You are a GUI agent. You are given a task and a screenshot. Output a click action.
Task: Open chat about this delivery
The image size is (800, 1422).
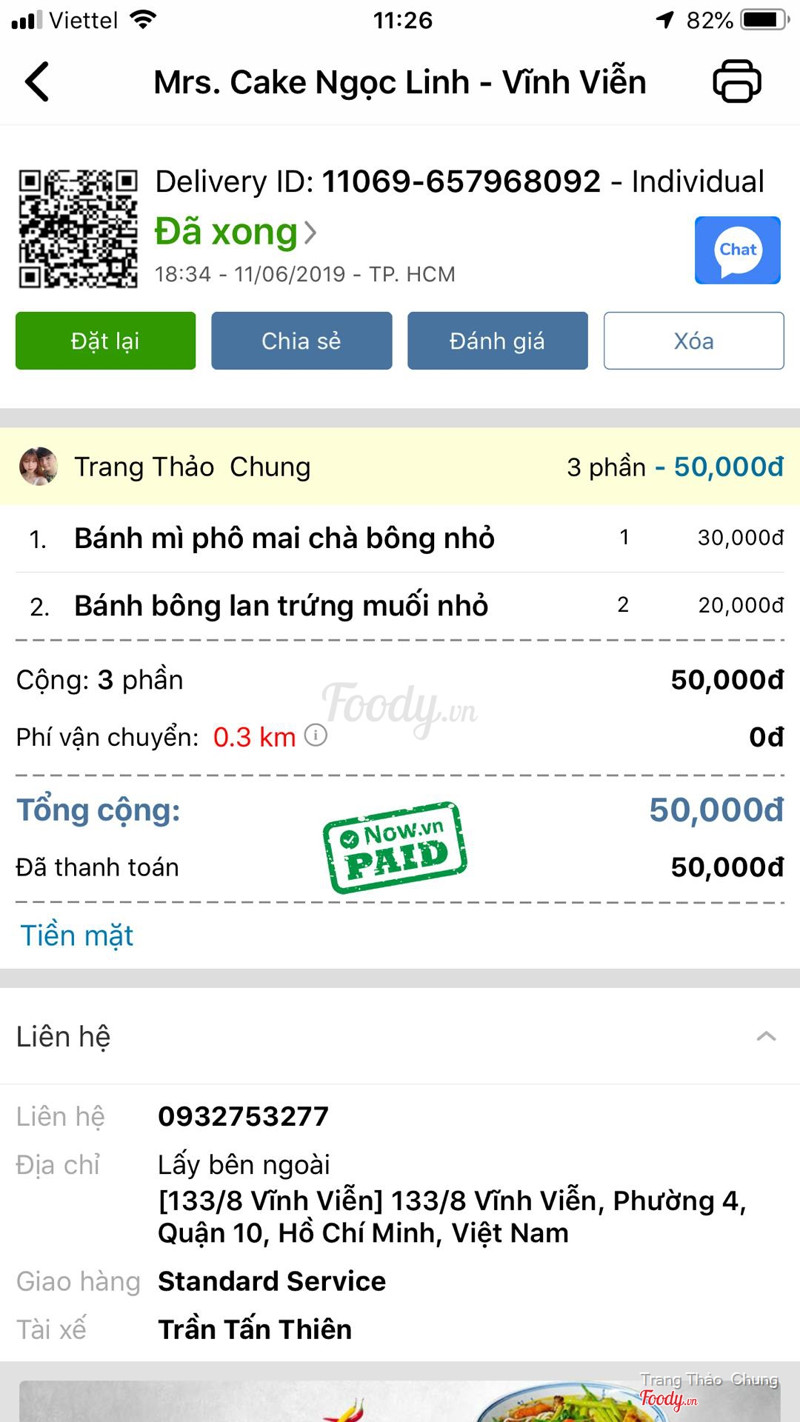click(738, 250)
